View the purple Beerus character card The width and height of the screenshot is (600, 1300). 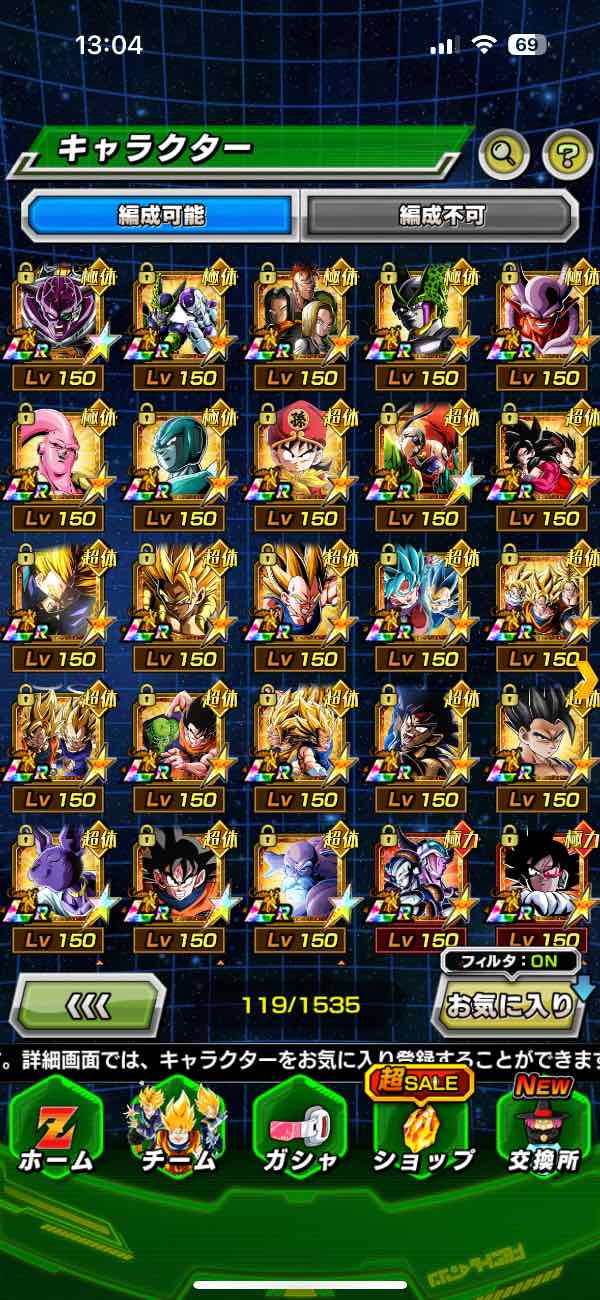60,877
